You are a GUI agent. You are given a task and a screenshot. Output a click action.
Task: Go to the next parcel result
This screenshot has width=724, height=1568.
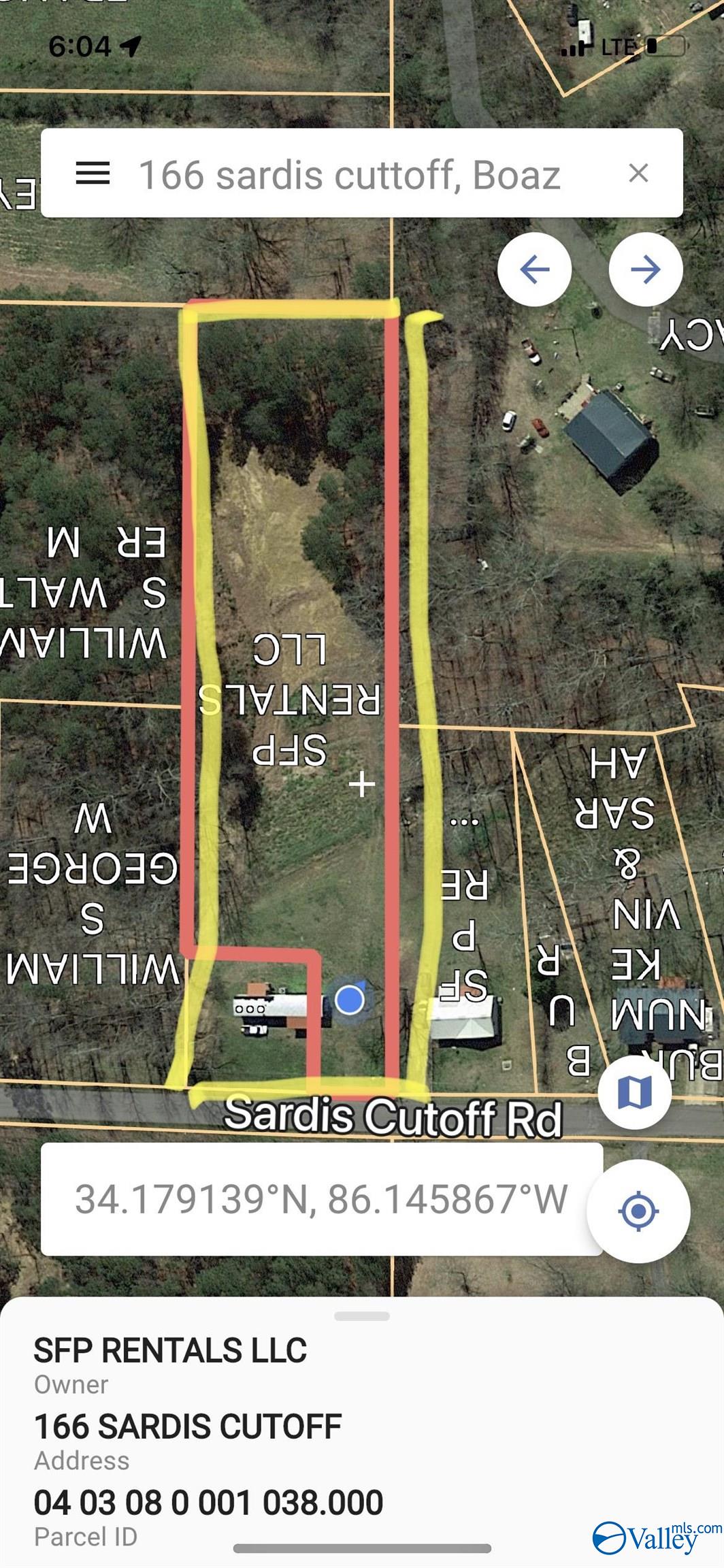click(x=645, y=269)
